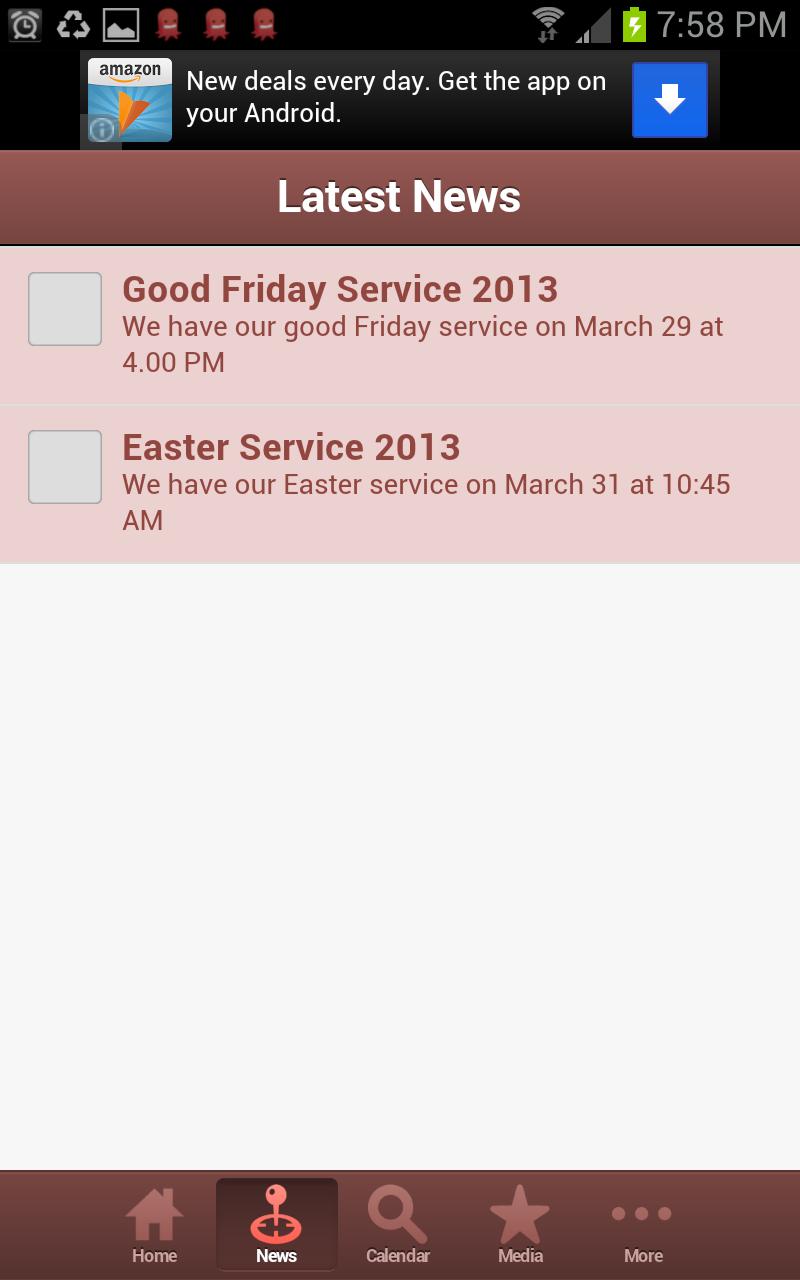Viewport: 800px width, 1280px height.
Task: Open the Media tab
Action: pos(520,1225)
